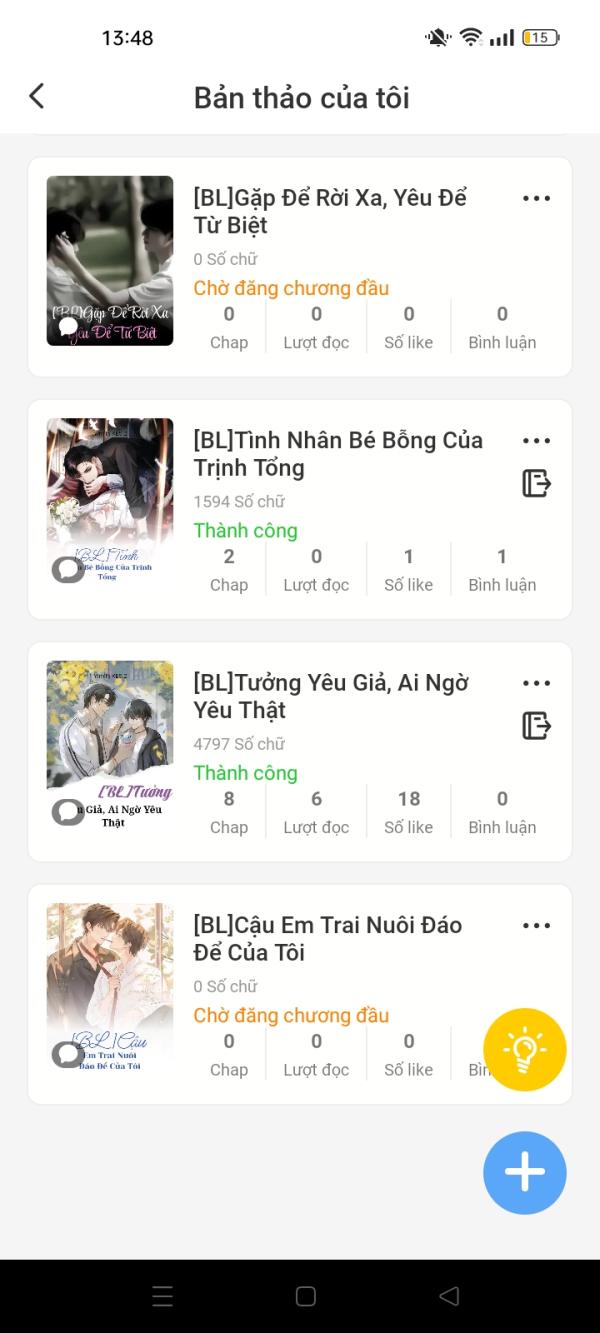Open the Gặp Để Rời Xa, Yêu Để Từ Biệt draft
The image size is (600, 1333).
click(x=330, y=211)
